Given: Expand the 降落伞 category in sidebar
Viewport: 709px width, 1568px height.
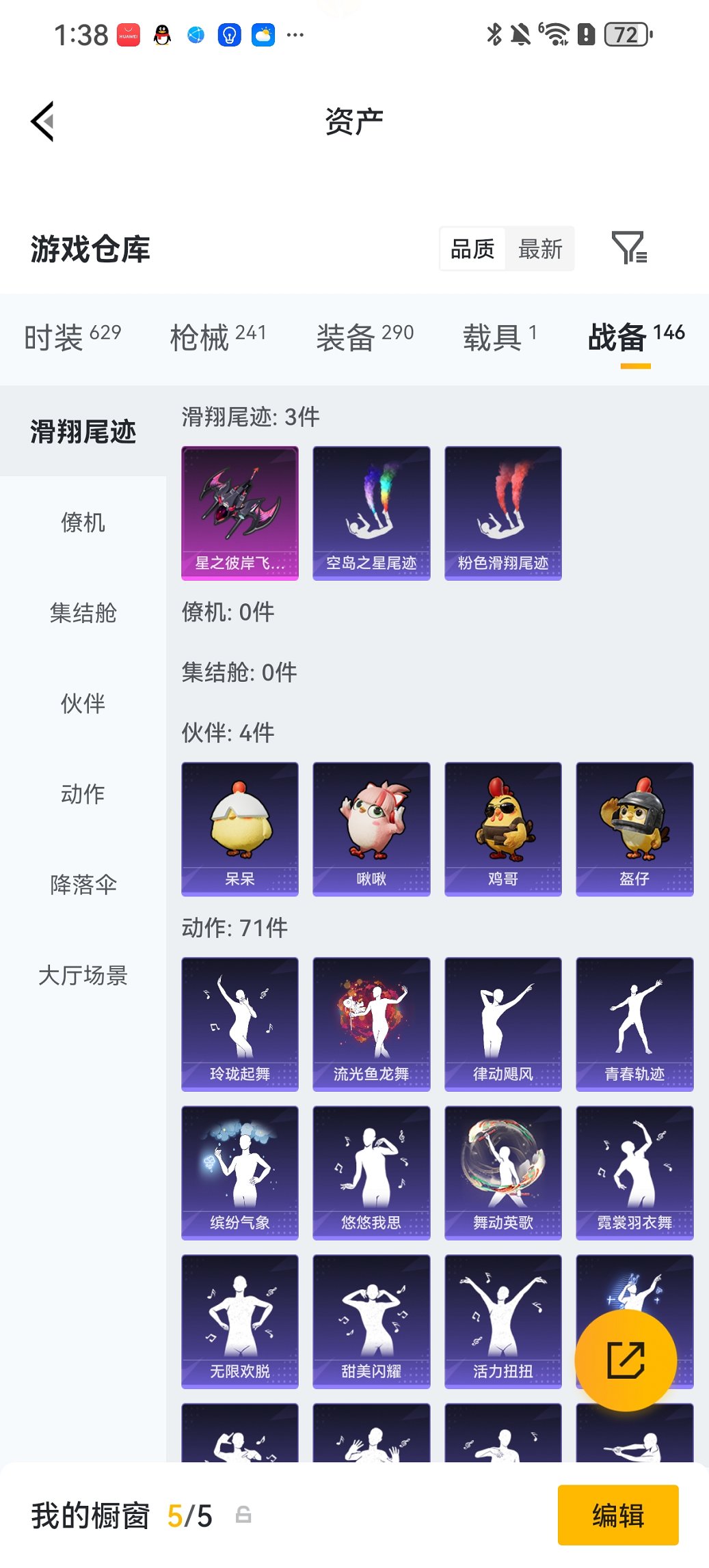Looking at the screenshot, I should [83, 884].
